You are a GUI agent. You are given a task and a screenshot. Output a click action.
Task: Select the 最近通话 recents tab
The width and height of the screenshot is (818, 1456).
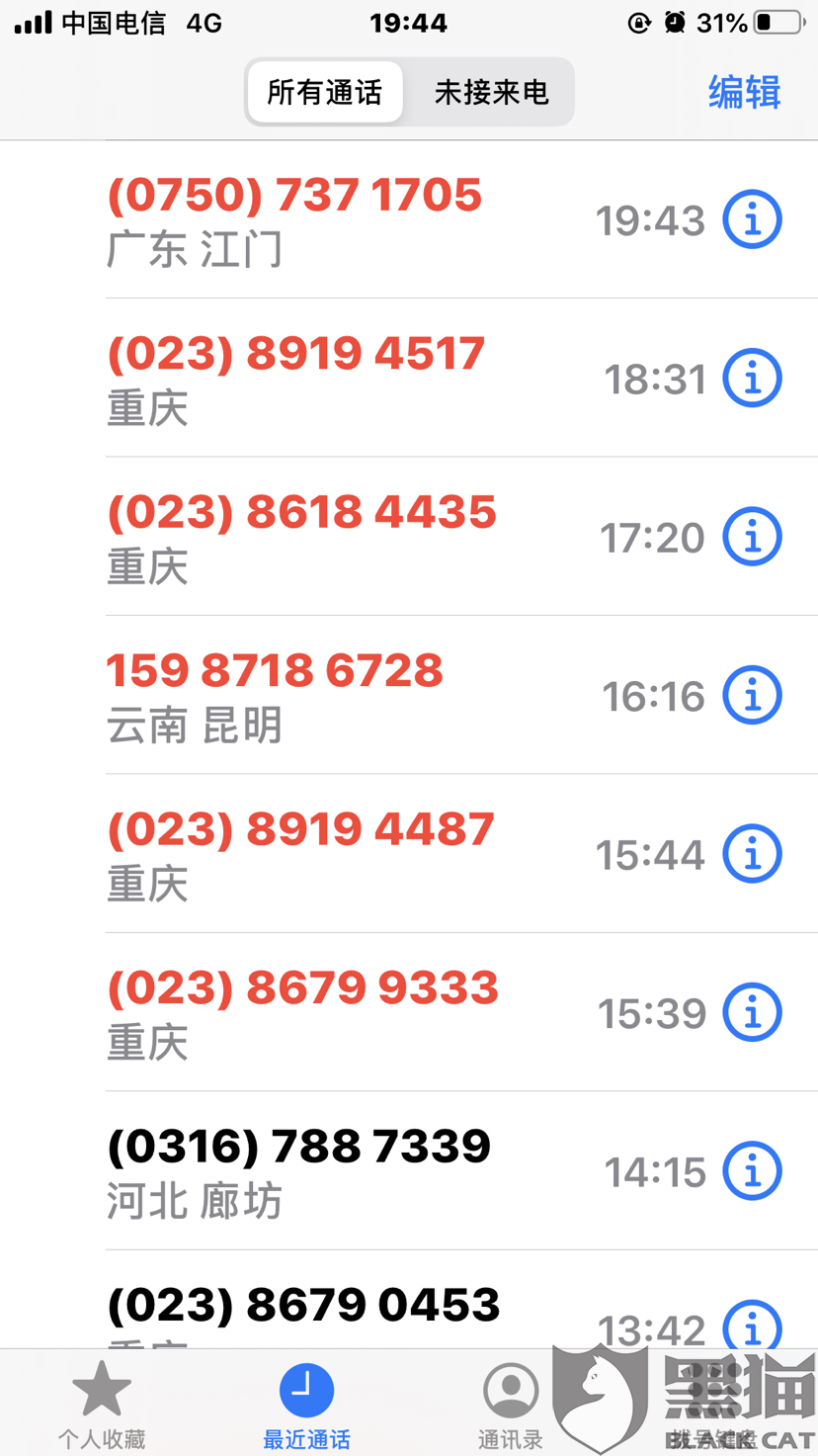(306, 1404)
